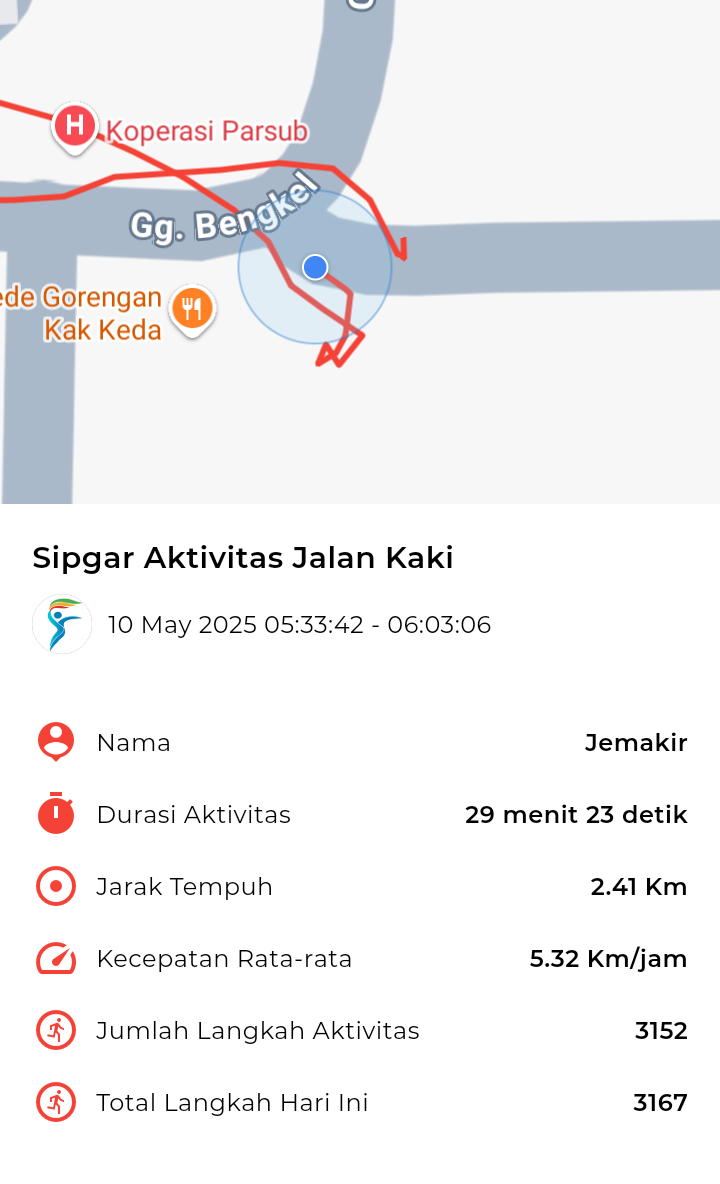
Task: Tap the Koperasi Parsub map marker
Action: tap(75, 128)
